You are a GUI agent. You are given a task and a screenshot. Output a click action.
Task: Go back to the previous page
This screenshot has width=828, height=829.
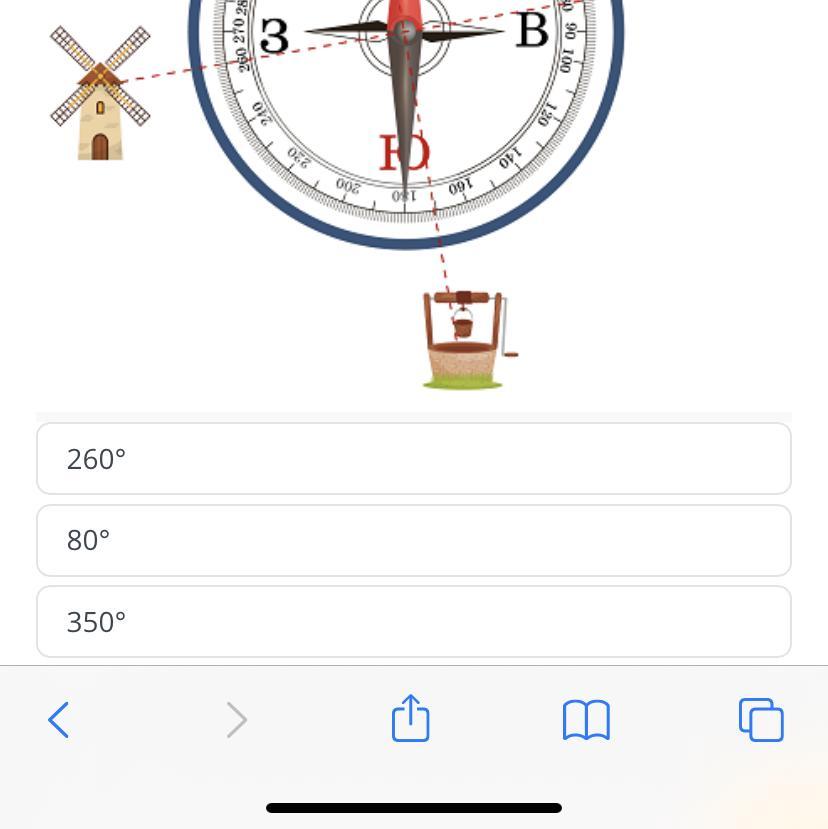pos(59,720)
